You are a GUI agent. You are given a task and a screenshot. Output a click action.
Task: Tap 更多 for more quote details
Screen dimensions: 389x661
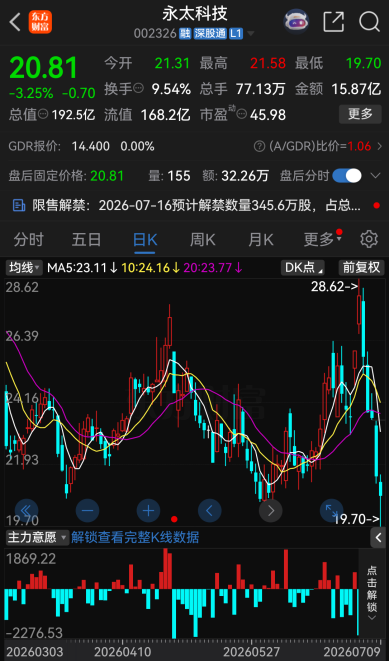(x=360, y=114)
